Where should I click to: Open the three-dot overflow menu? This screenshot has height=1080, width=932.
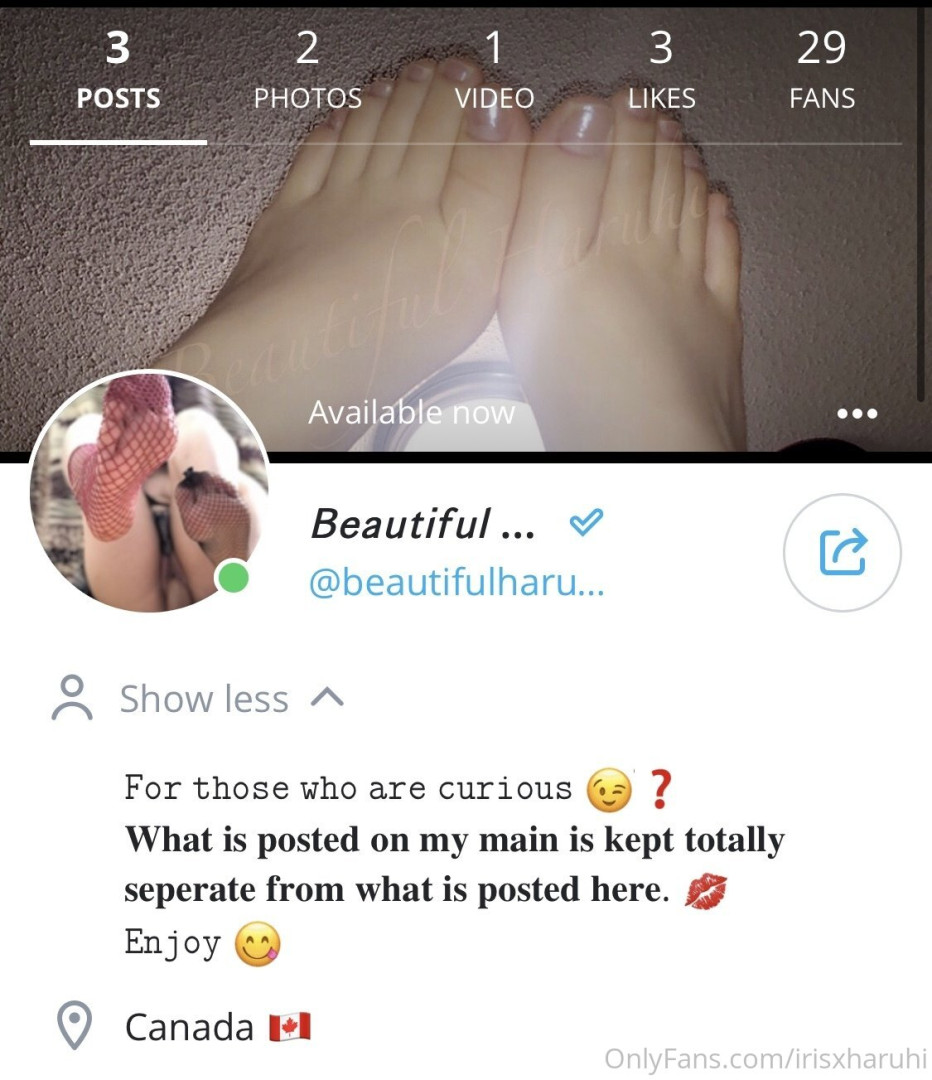point(857,413)
